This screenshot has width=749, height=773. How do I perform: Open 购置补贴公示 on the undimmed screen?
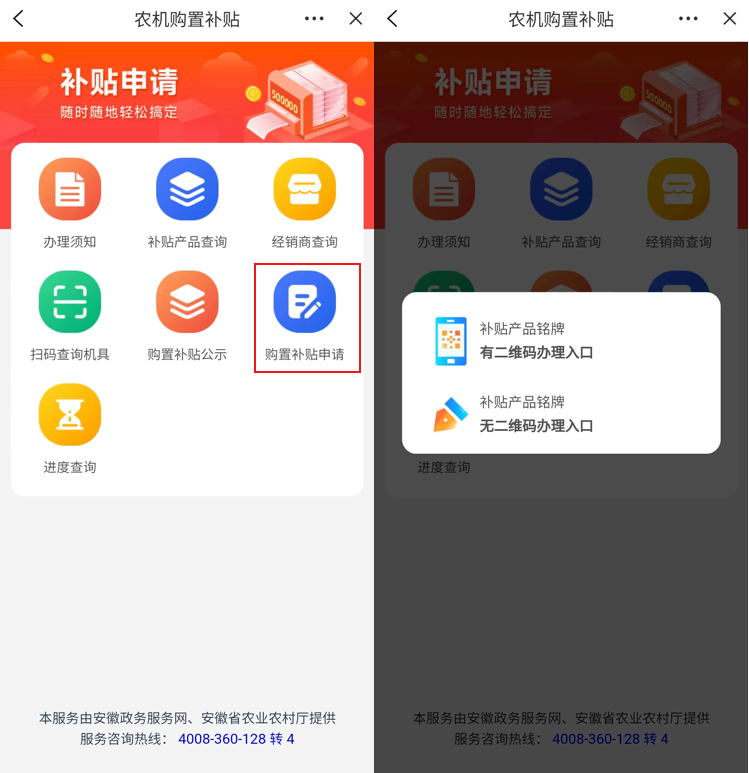tap(187, 316)
